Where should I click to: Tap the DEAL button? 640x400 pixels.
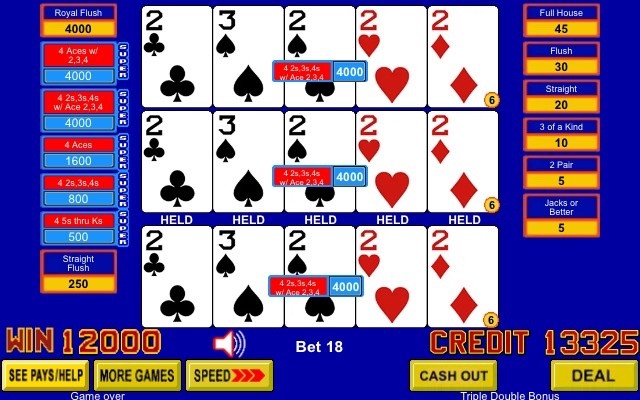[x=594, y=375]
